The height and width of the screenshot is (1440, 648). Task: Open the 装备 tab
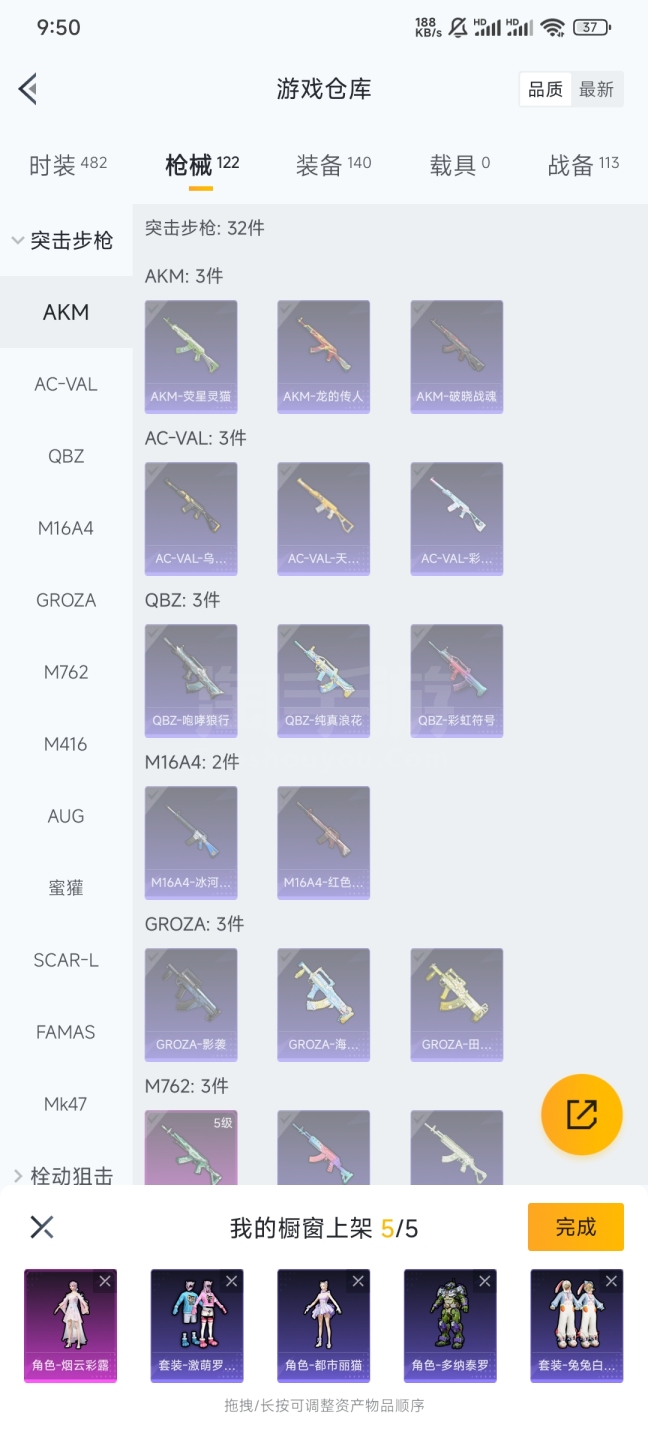(333, 165)
